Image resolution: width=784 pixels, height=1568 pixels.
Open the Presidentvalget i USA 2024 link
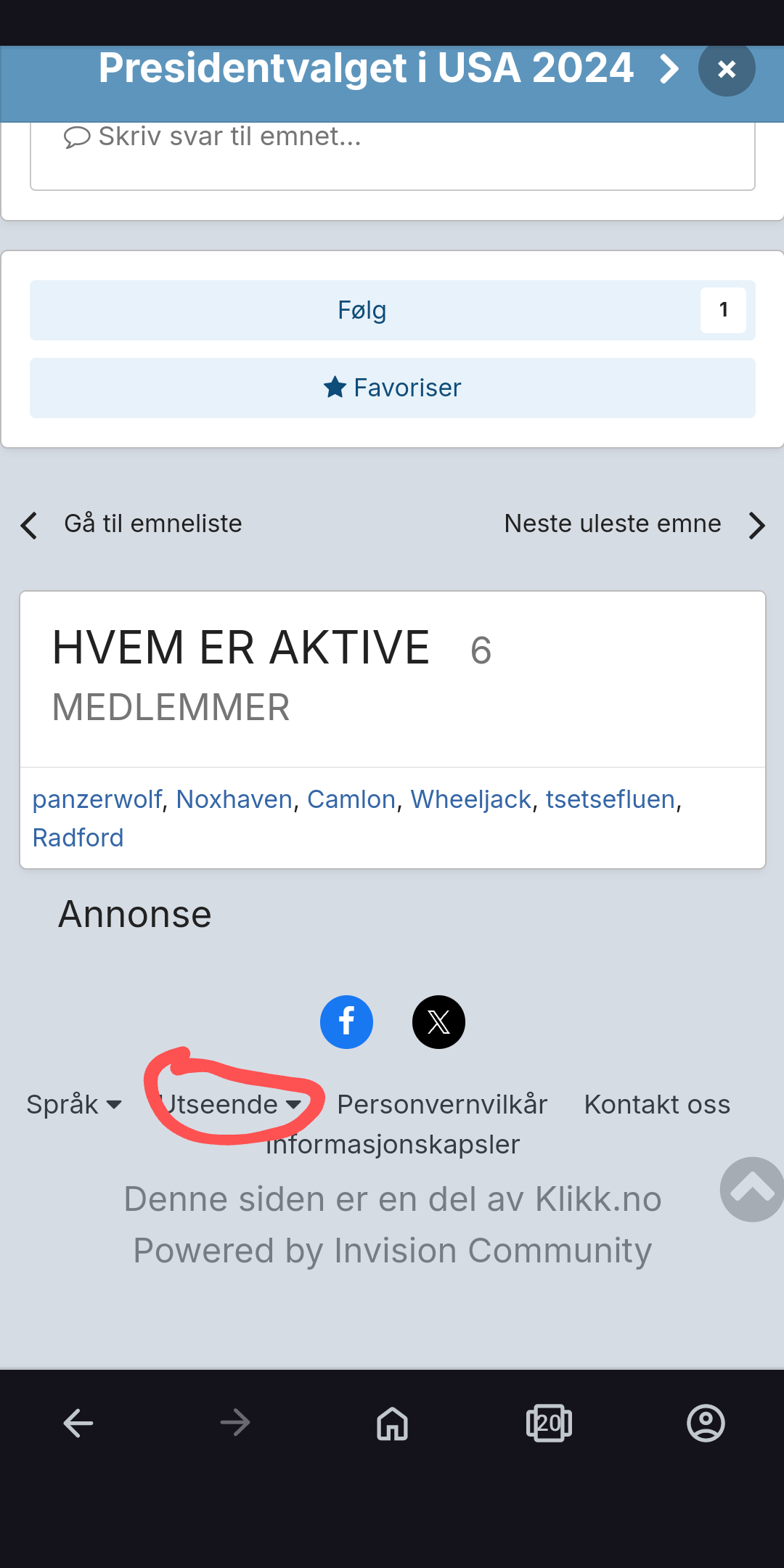pyautogui.click(x=389, y=68)
